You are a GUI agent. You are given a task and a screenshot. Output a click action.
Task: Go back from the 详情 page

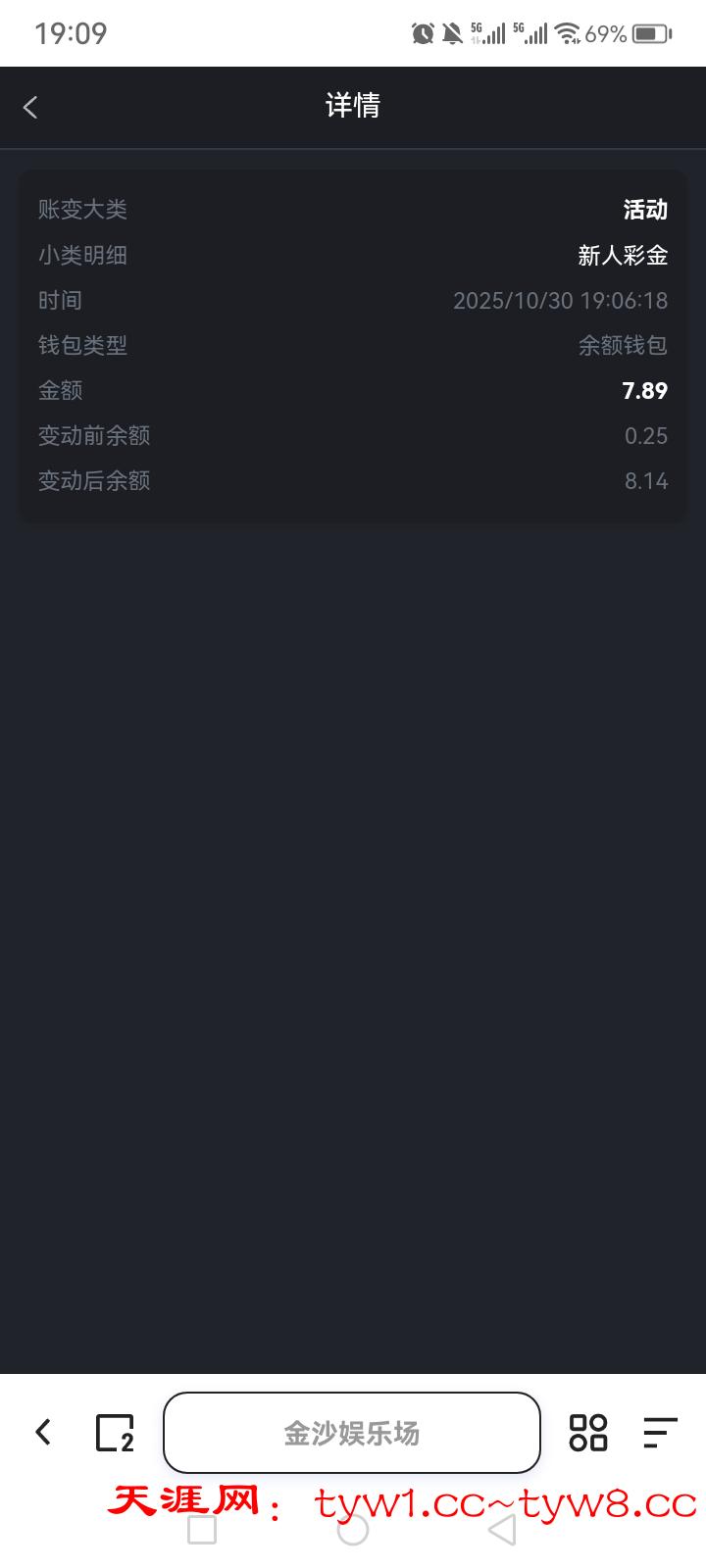30,107
